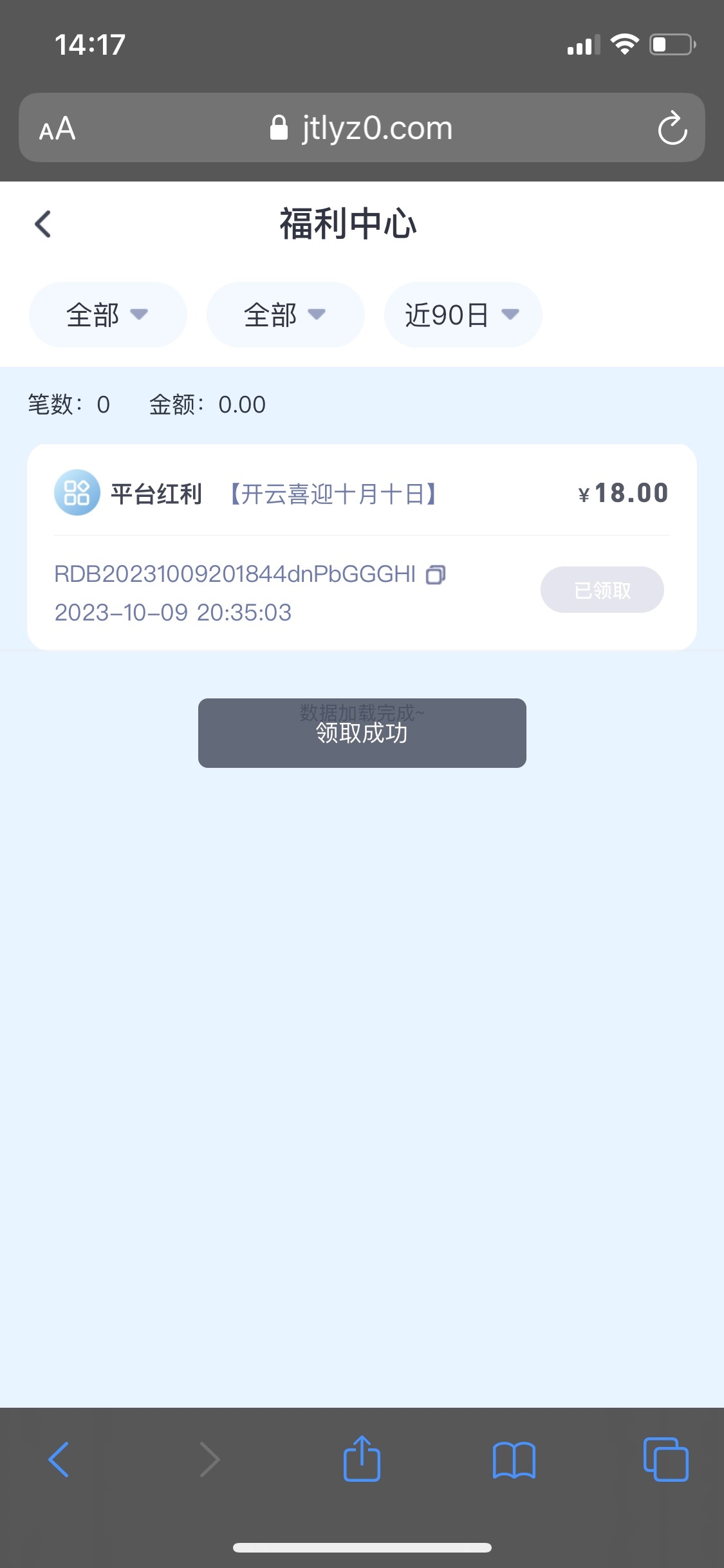The image size is (724, 1568).
Task: Open Safari bookmarks
Action: coord(514,1460)
